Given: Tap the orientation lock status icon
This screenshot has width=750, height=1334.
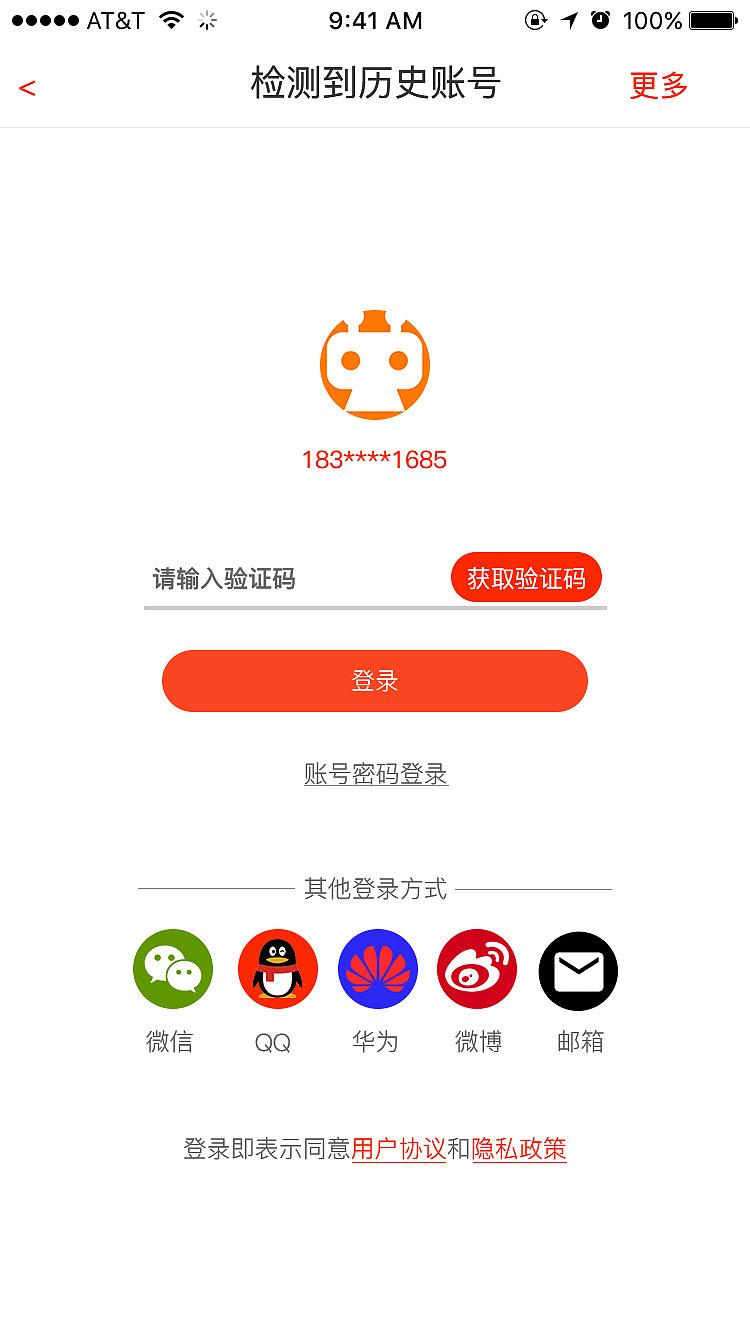Looking at the screenshot, I should pyautogui.click(x=535, y=19).
